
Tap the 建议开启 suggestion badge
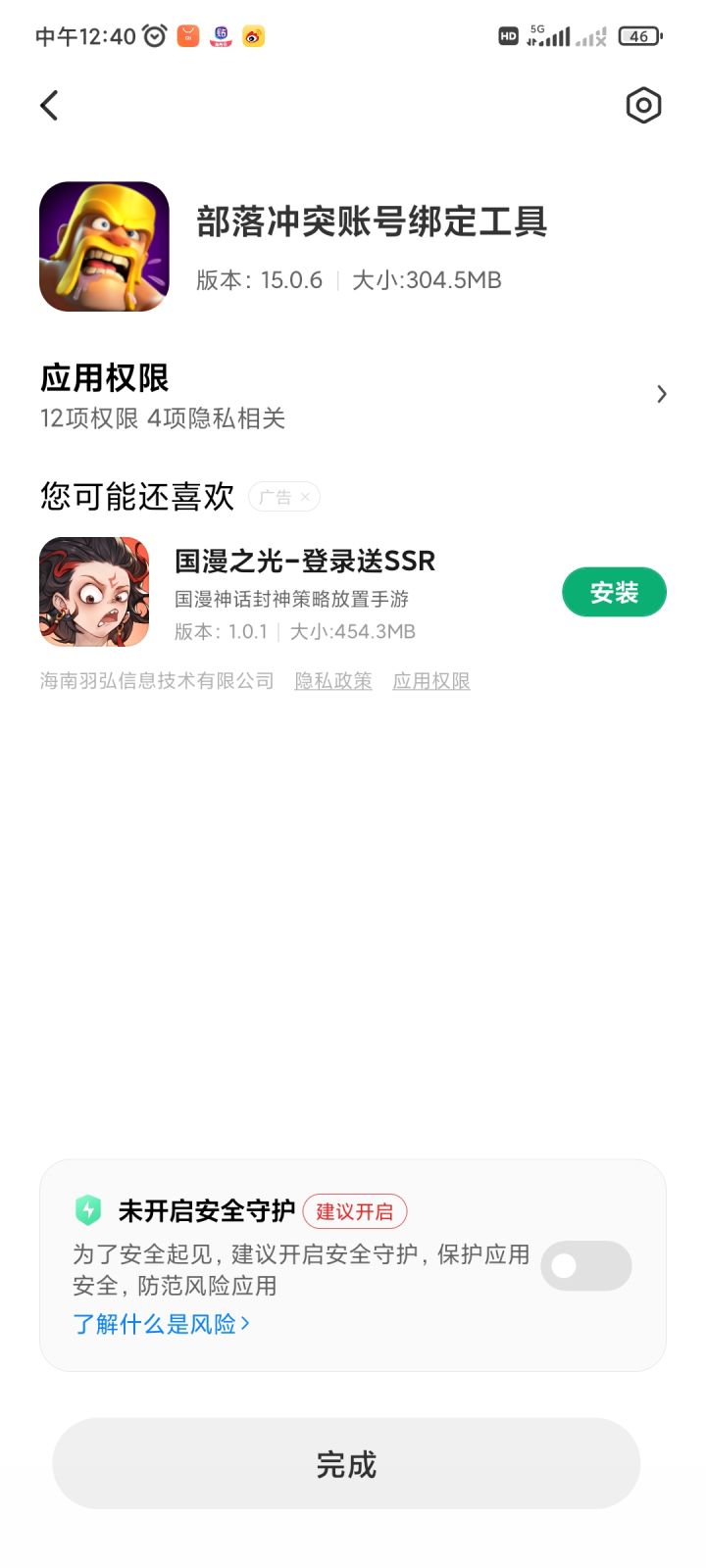pyautogui.click(x=355, y=1211)
